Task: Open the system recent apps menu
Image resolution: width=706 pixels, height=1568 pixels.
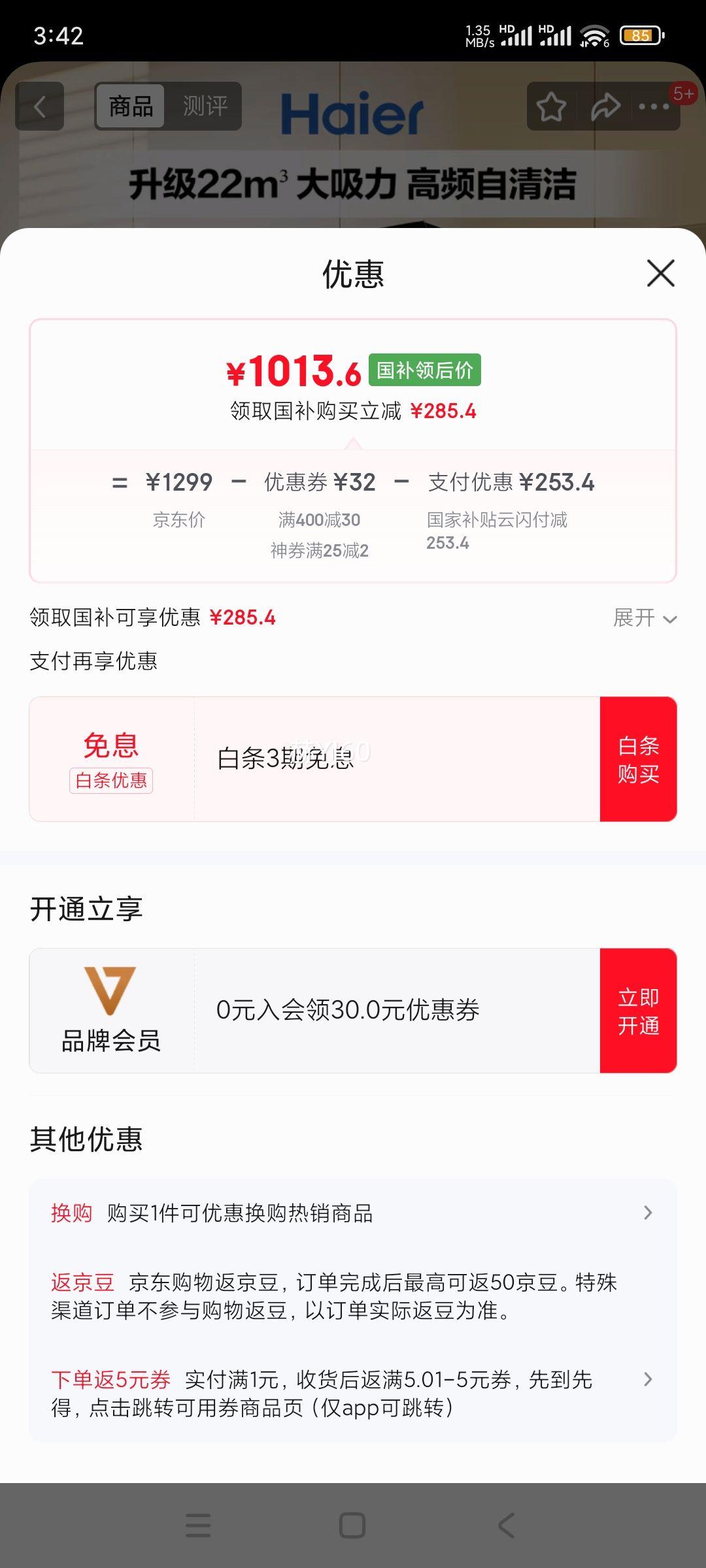Action: 198,1526
